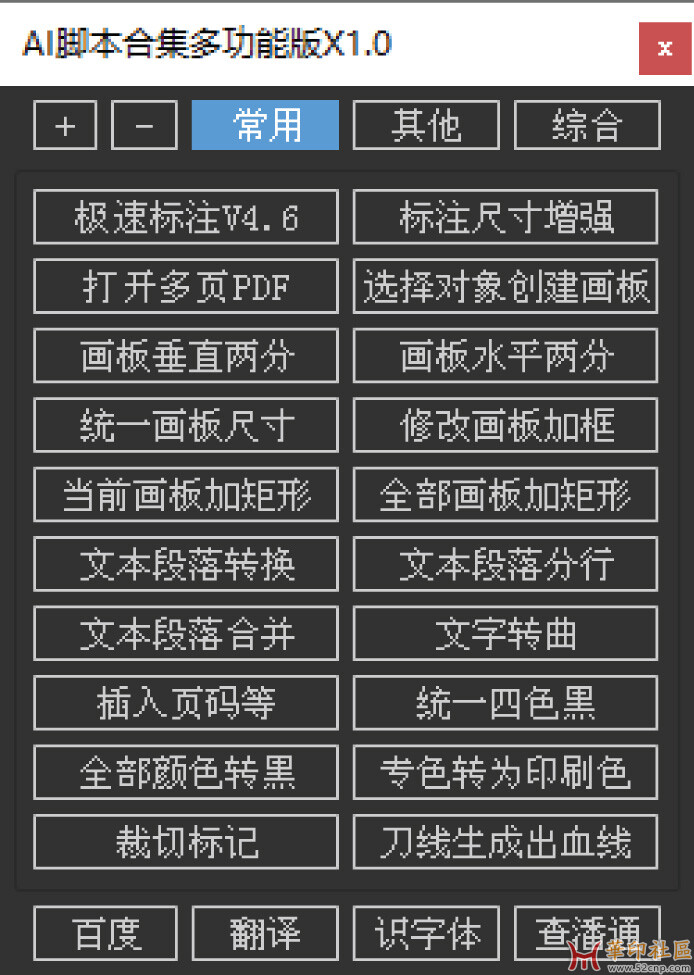This screenshot has width=694, height=975.
Task: Add 裁切标记
Action: pos(186,842)
